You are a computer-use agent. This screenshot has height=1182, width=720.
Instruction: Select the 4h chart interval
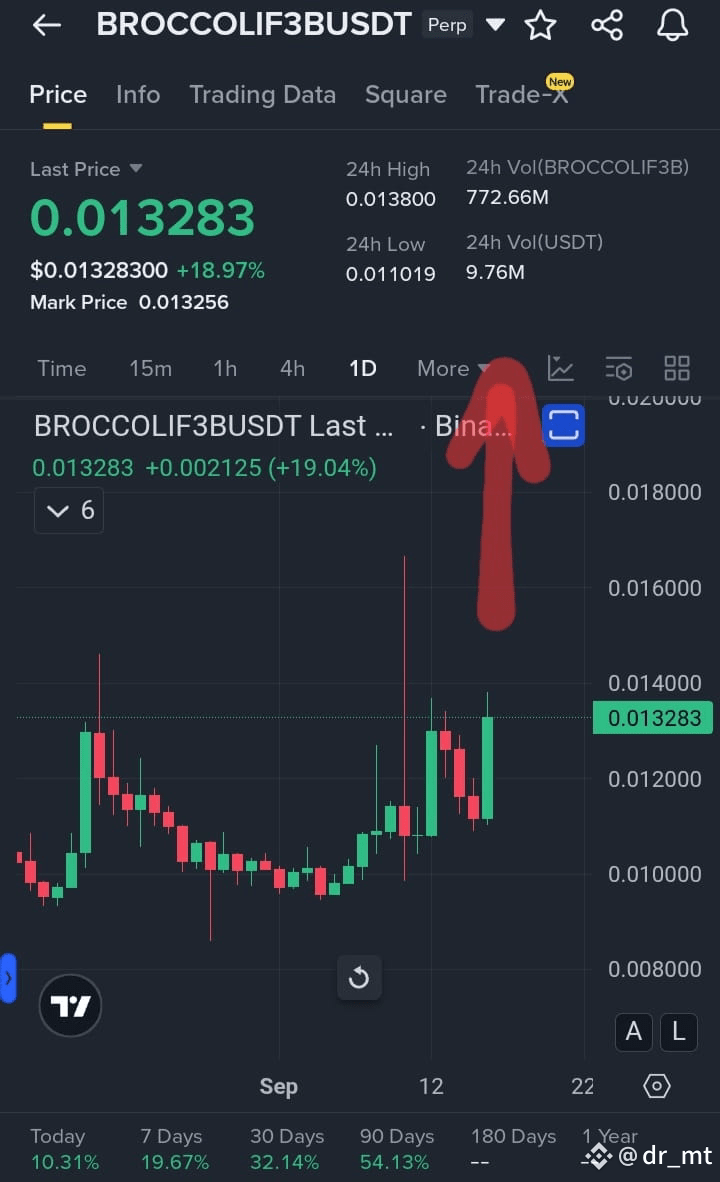tap(292, 368)
